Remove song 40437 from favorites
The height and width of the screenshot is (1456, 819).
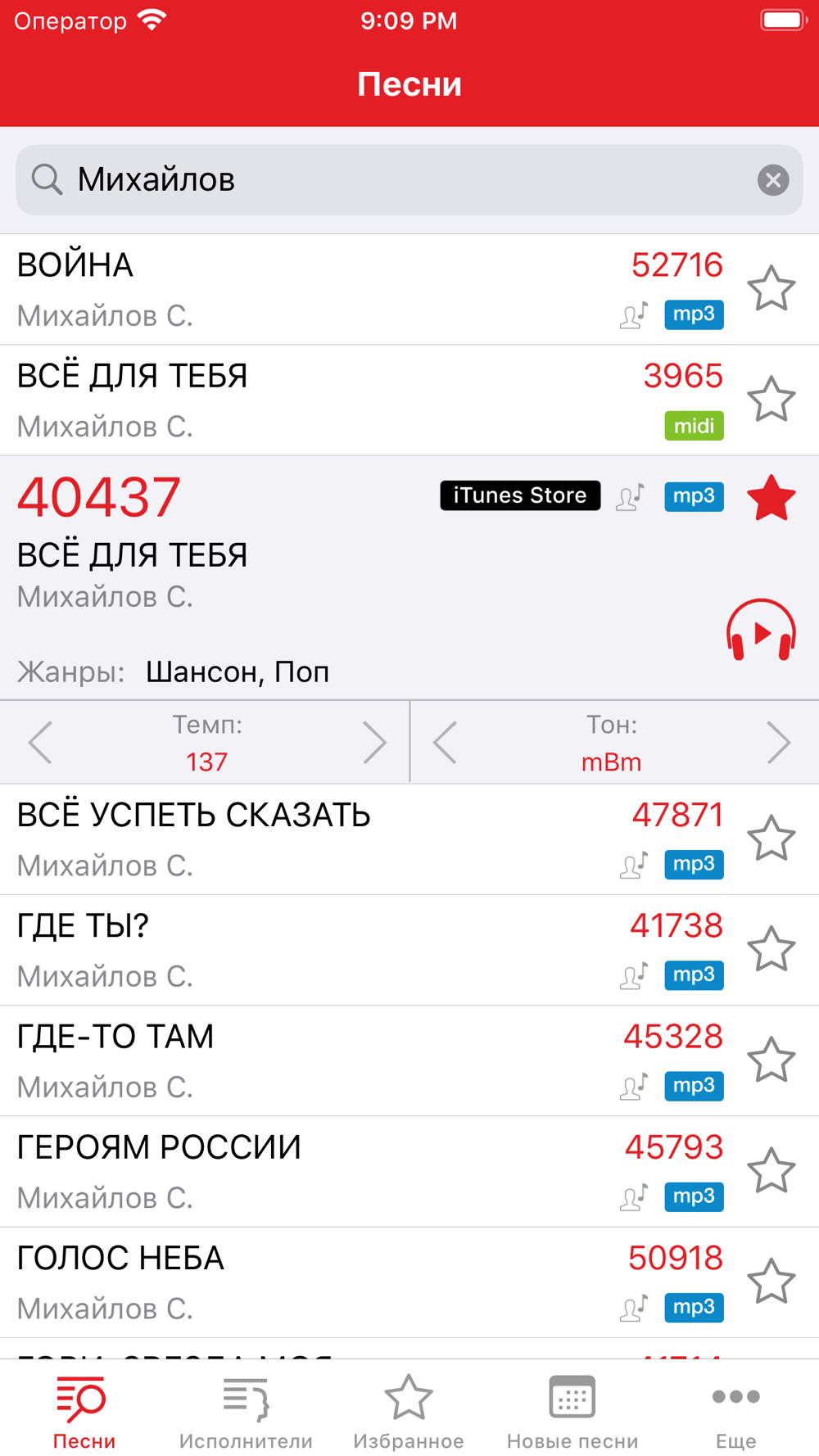click(771, 498)
